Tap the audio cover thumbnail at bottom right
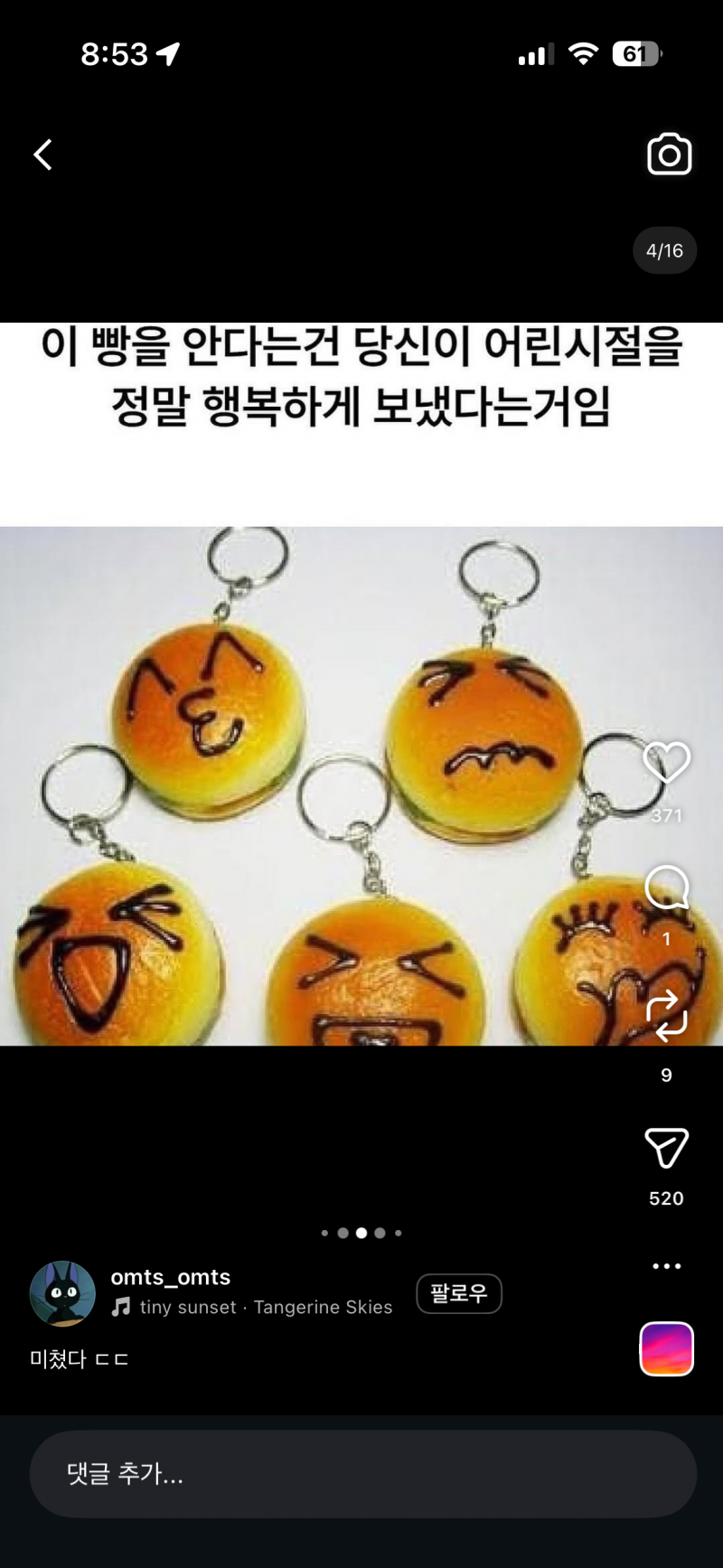This screenshot has width=723, height=1568. point(666,1348)
